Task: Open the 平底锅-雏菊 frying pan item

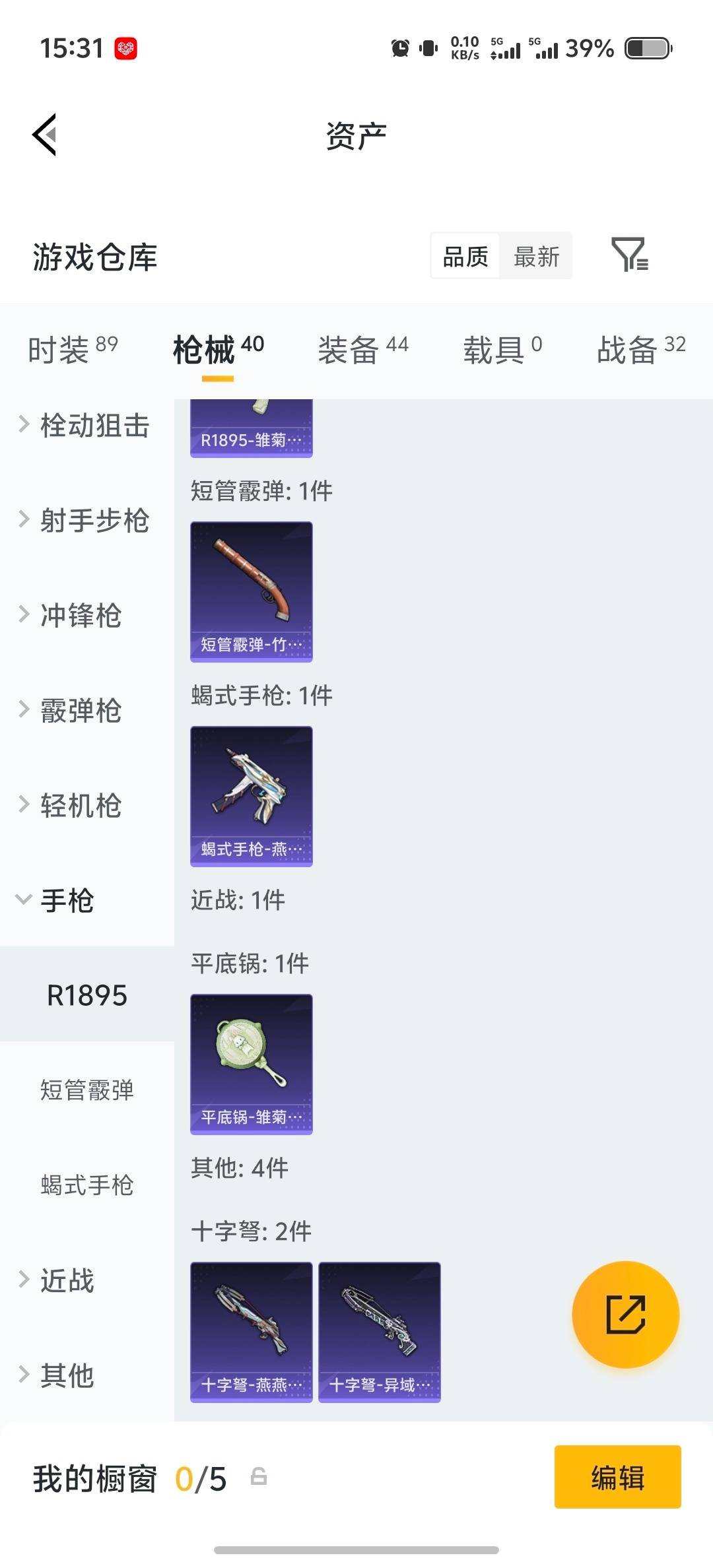Action: click(x=251, y=1064)
